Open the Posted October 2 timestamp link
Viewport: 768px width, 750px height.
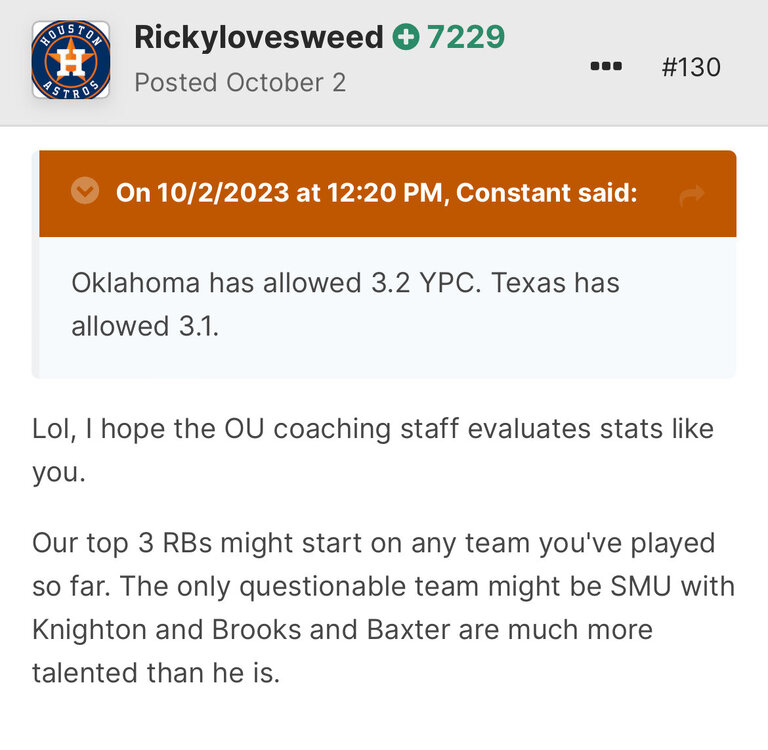tap(240, 82)
